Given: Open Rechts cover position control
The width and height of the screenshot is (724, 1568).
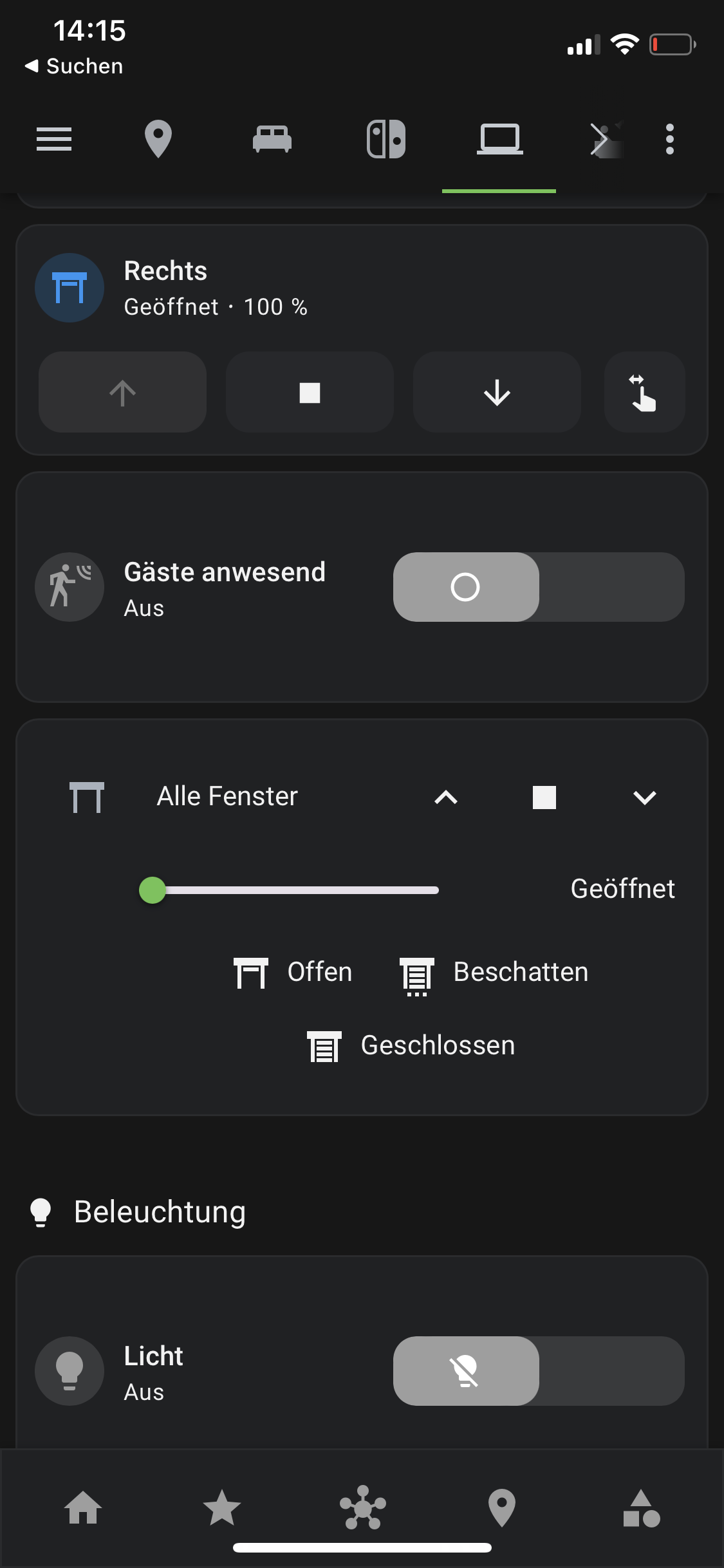Looking at the screenshot, I should [644, 393].
